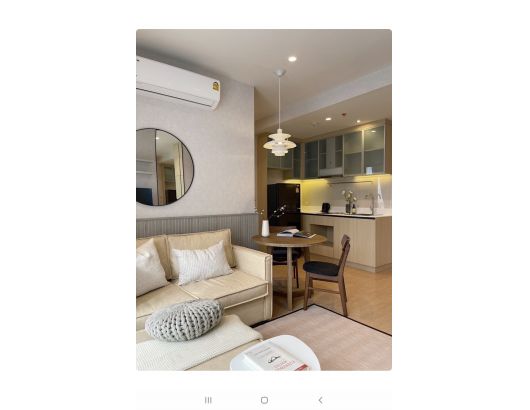Go to the home screen

[264, 400]
